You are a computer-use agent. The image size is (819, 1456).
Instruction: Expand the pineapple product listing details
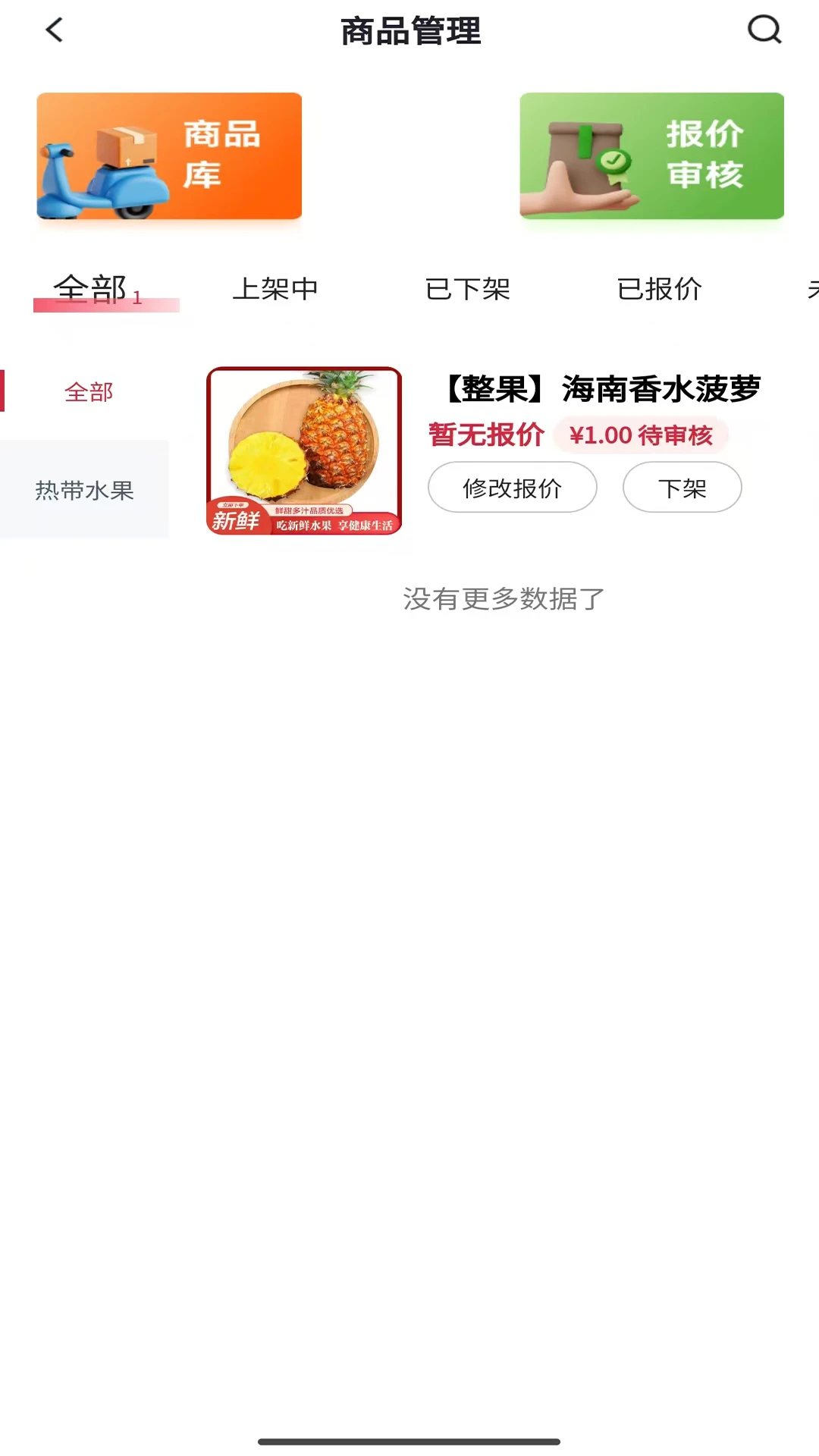pos(601,388)
